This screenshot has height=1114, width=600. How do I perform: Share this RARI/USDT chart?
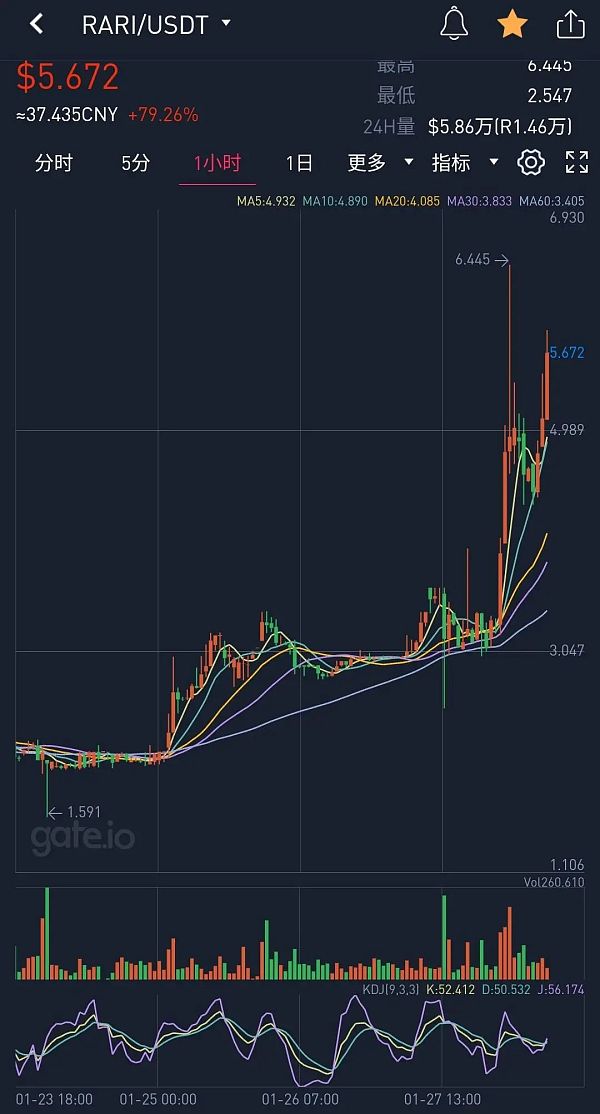[x=570, y=23]
